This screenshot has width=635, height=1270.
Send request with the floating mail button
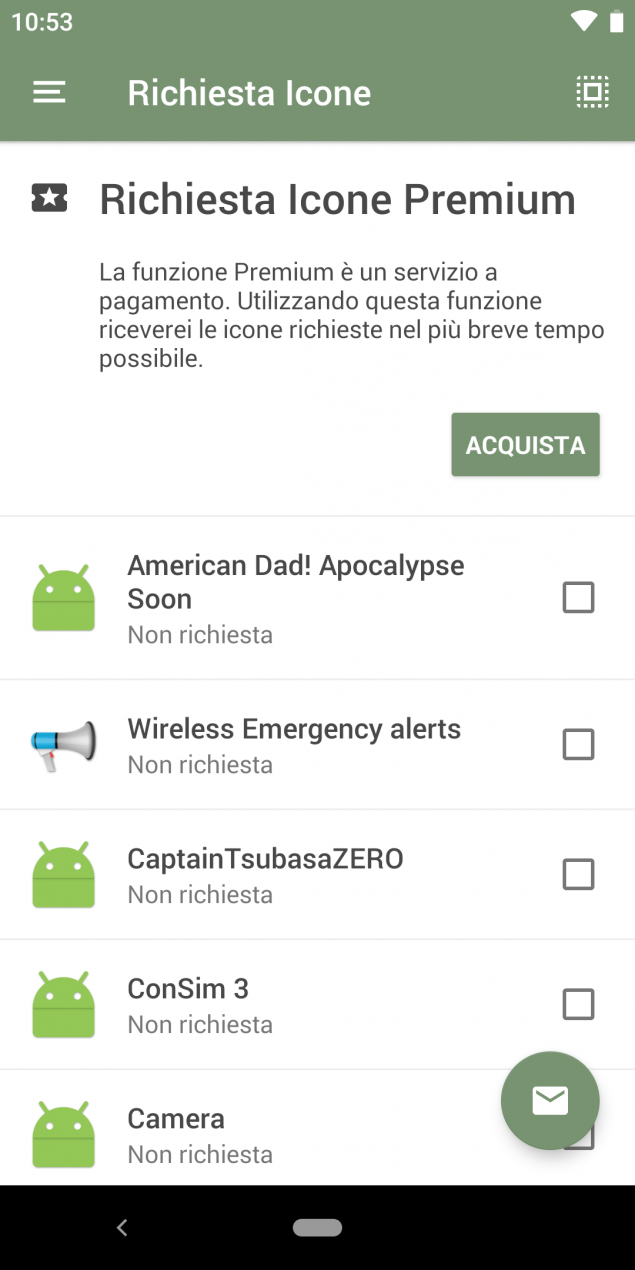pyautogui.click(x=550, y=1101)
